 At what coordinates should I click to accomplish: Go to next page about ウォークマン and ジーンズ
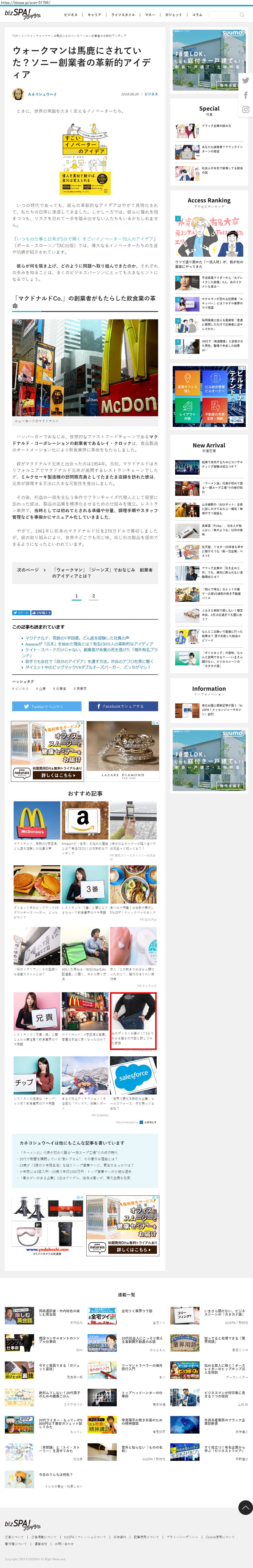coord(85,573)
